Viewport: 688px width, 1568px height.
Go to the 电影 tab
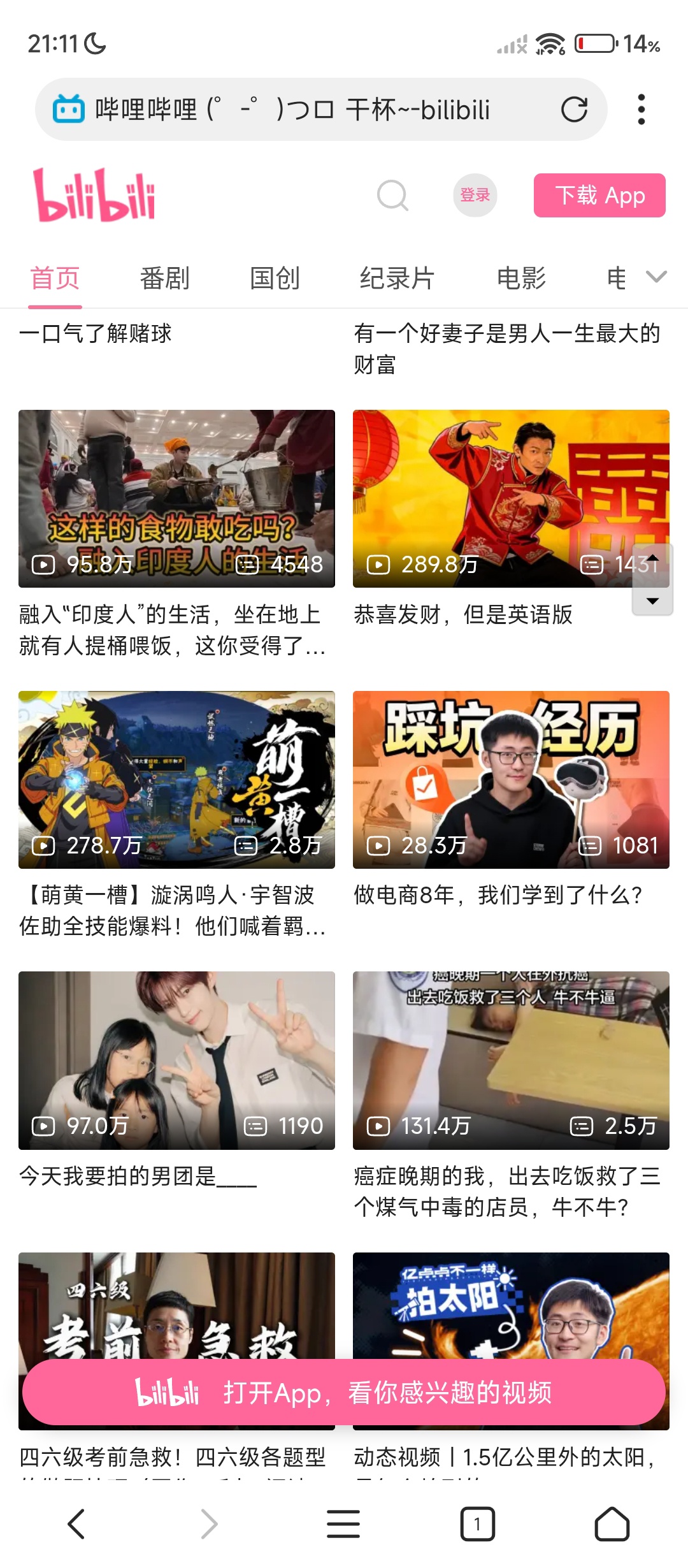coord(521,279)
